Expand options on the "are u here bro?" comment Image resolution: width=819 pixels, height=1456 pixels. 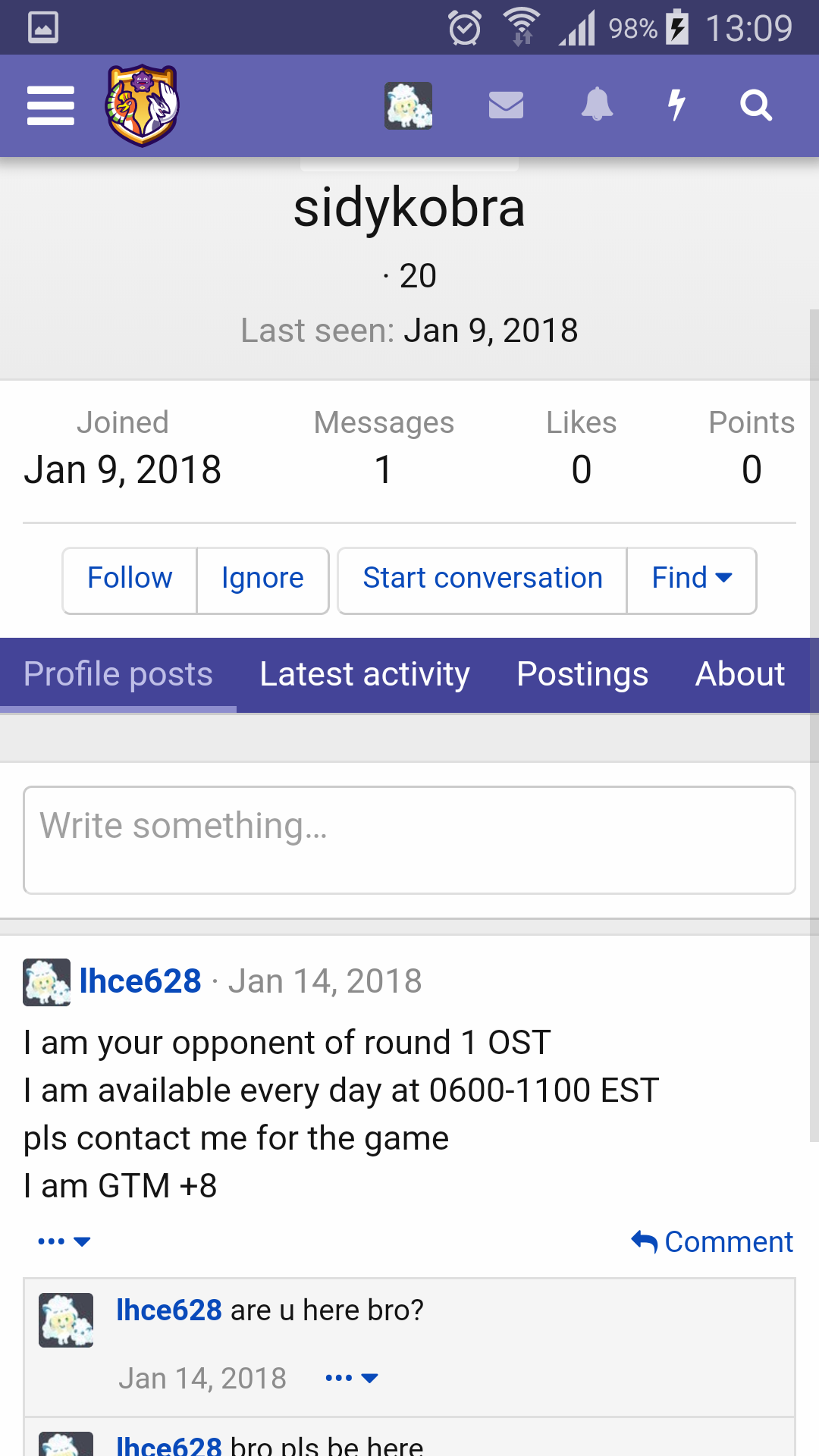pyautogui.click(x=351, y=1378)
